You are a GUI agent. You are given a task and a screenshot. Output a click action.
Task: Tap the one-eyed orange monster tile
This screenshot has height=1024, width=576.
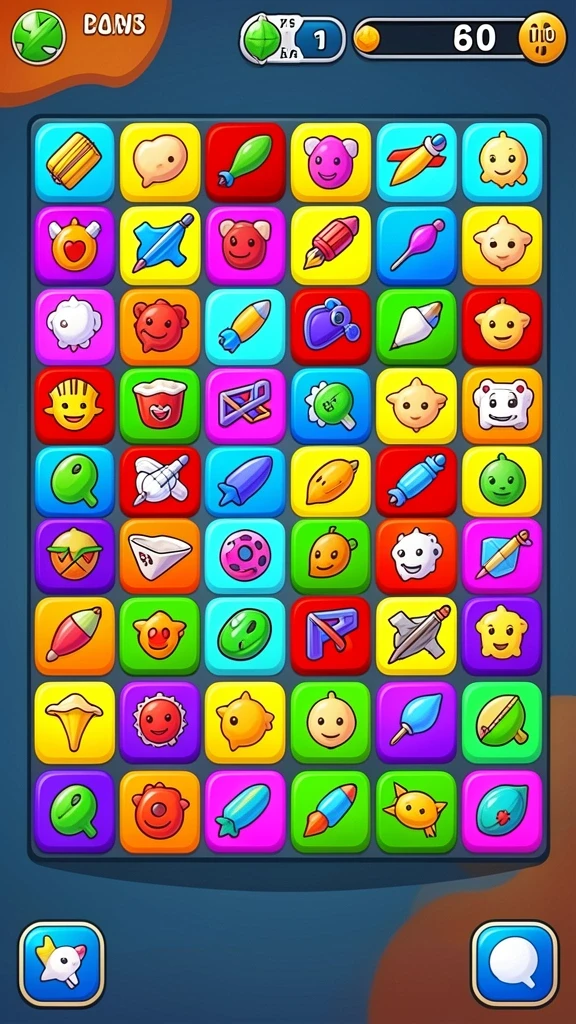(160, 812)
